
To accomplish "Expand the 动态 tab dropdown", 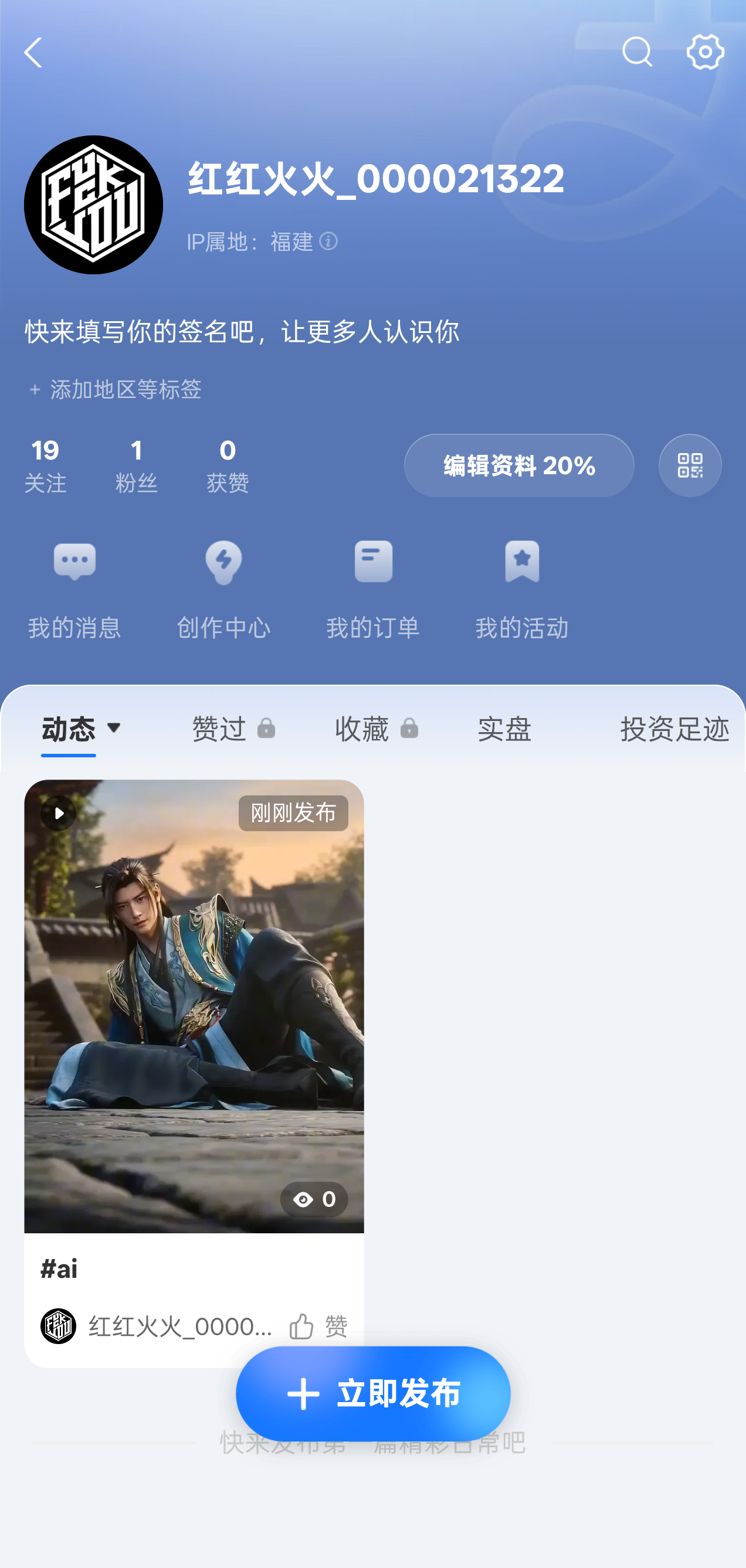I will click(113, 728).
